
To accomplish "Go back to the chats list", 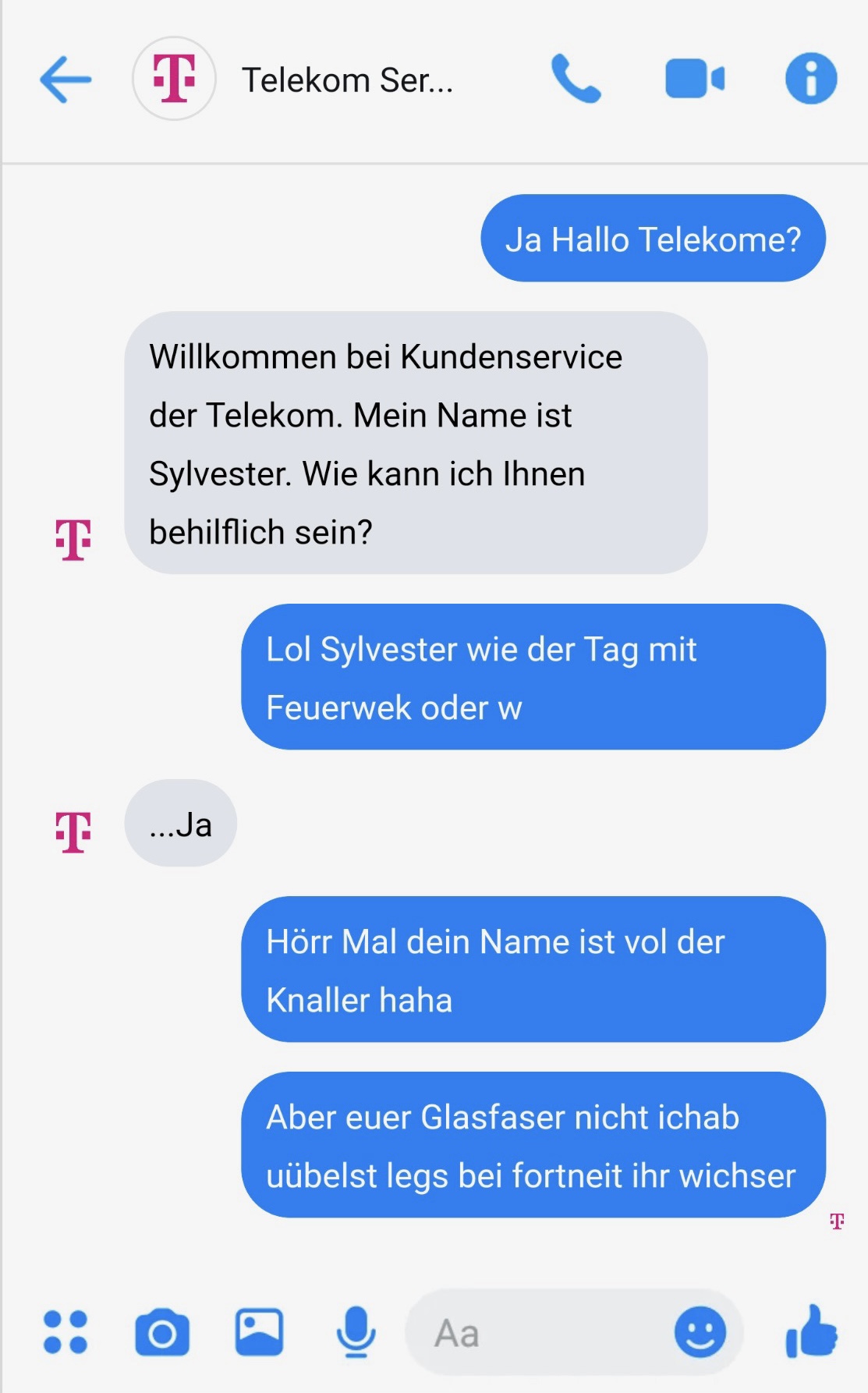I will (x=66, y=80).
